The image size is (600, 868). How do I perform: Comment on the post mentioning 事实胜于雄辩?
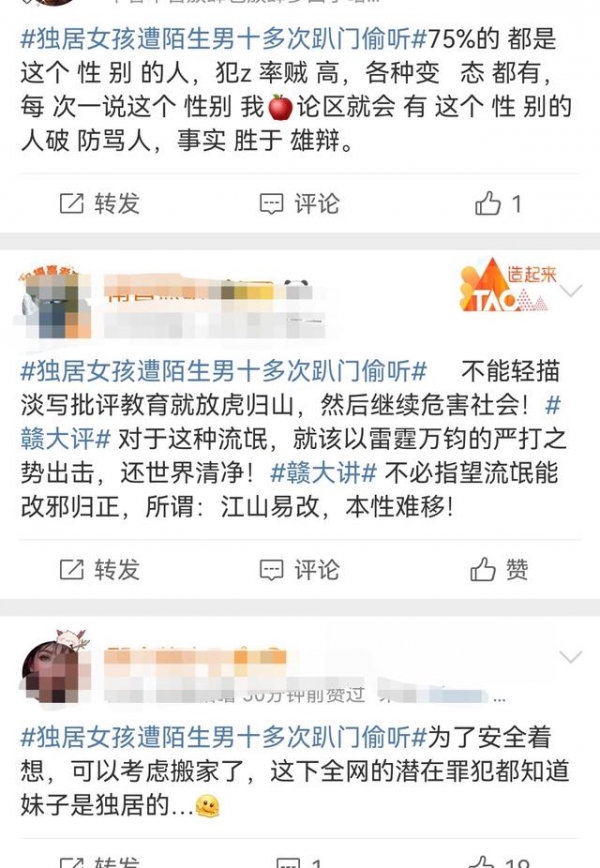click(x=299, y=204)
